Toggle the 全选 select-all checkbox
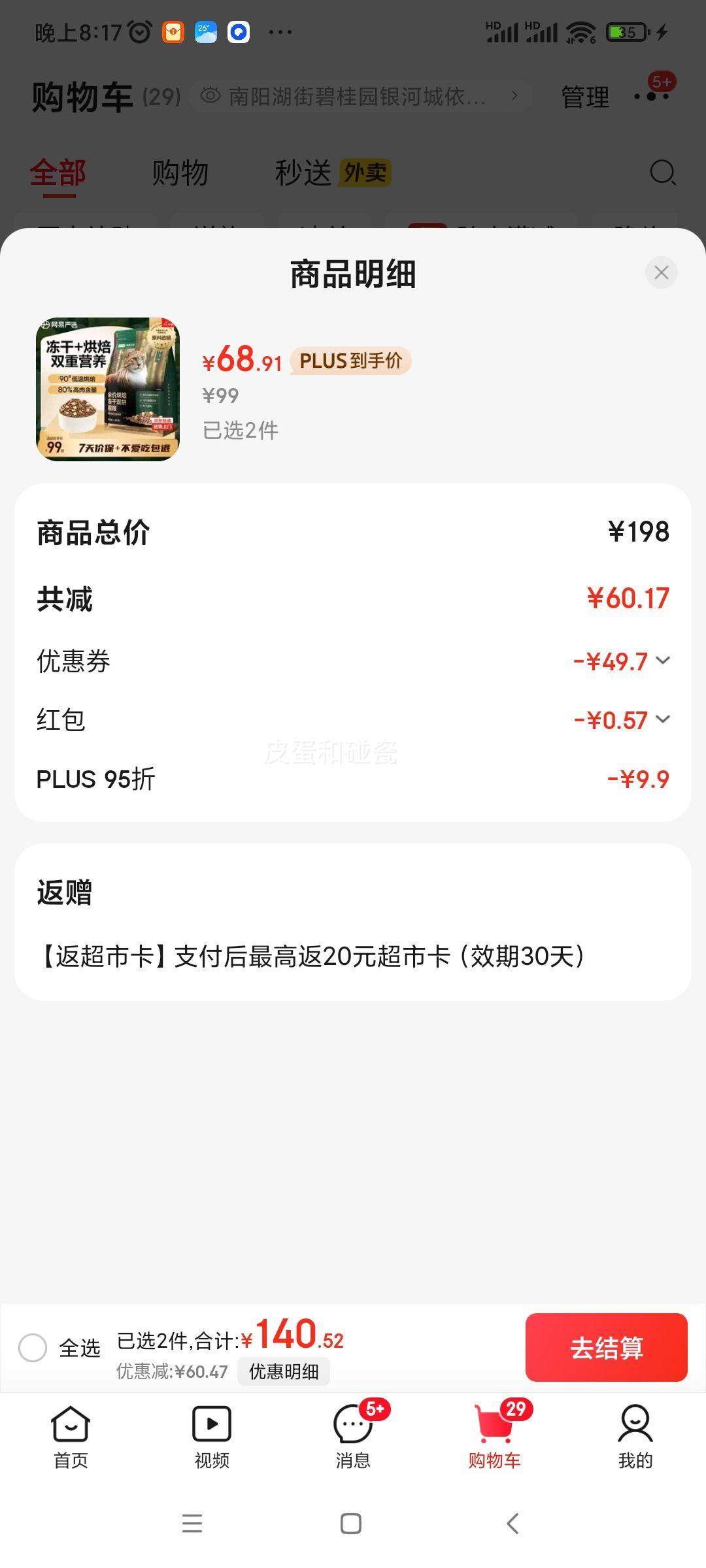 (33, 1347)
